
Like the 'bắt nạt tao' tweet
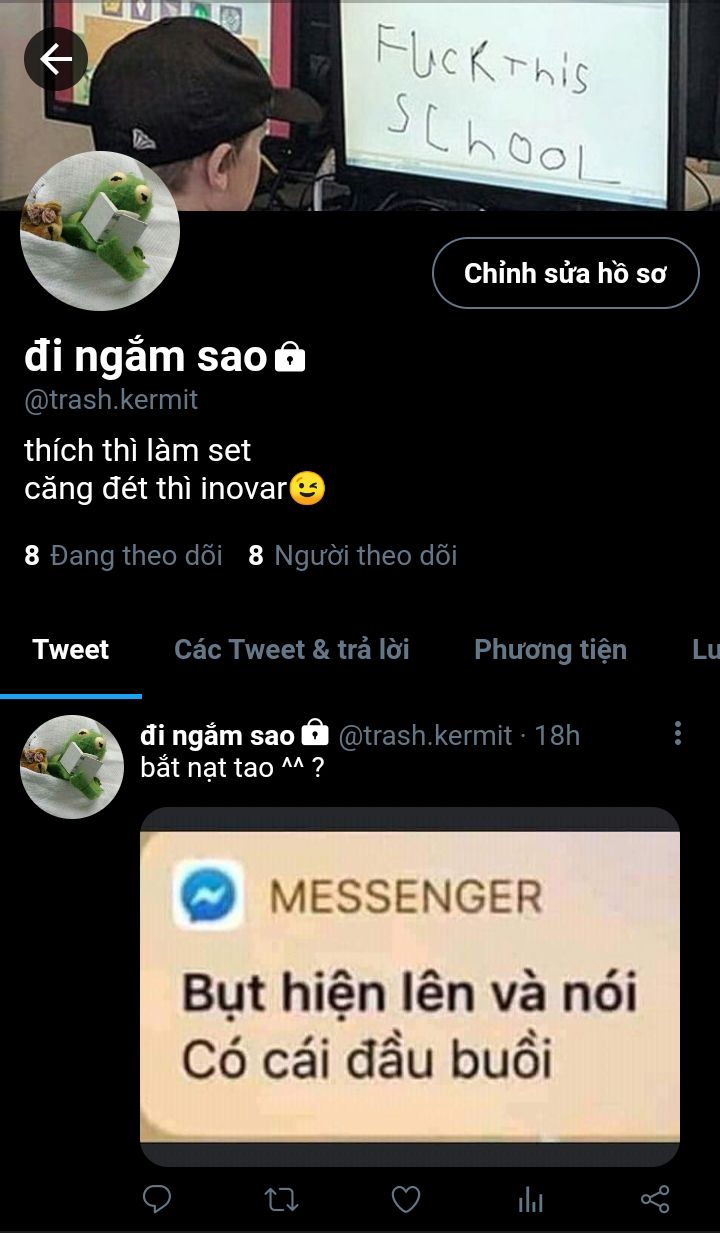(x=405, y=1199)
